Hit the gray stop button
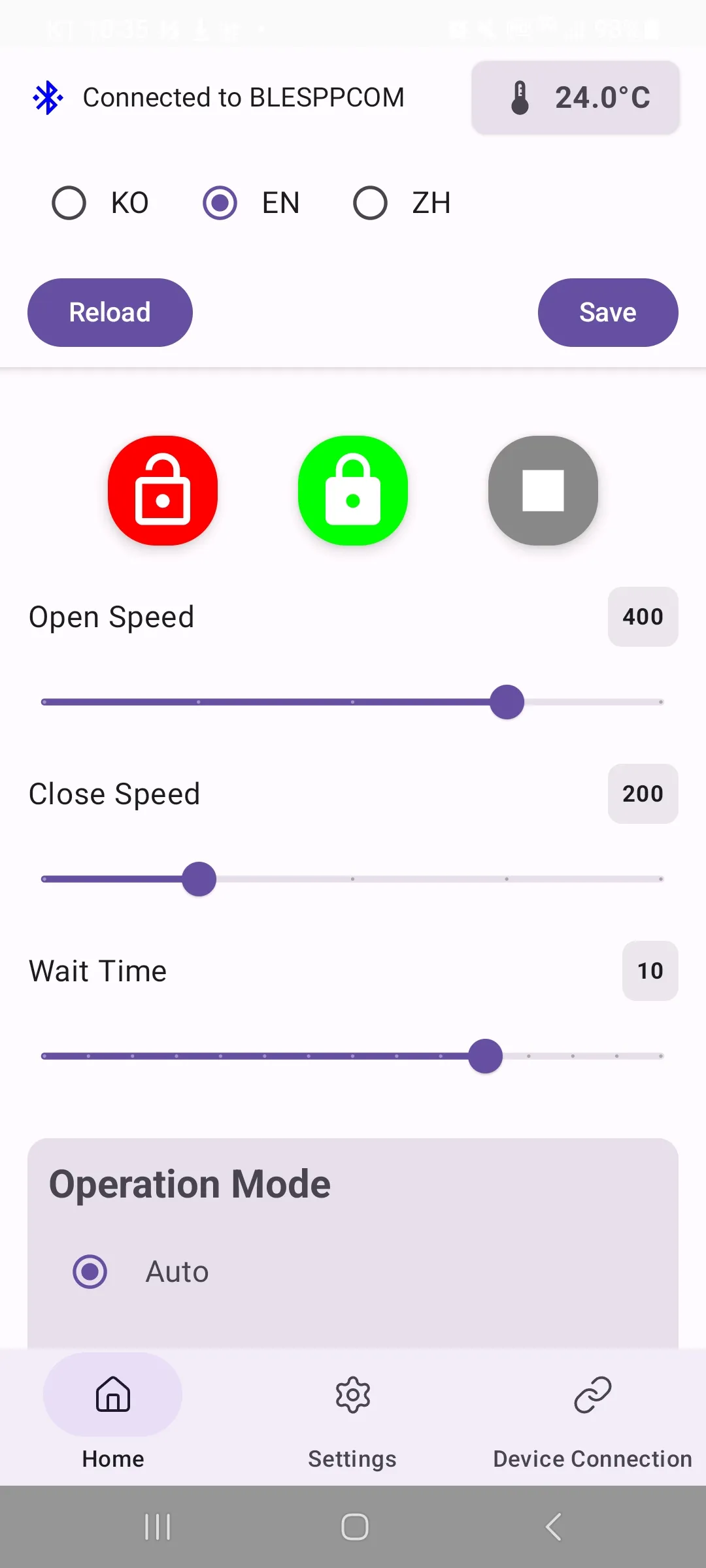Image resolution: width=706 pixels, height=1568 pixels. (x=543, y=491)
